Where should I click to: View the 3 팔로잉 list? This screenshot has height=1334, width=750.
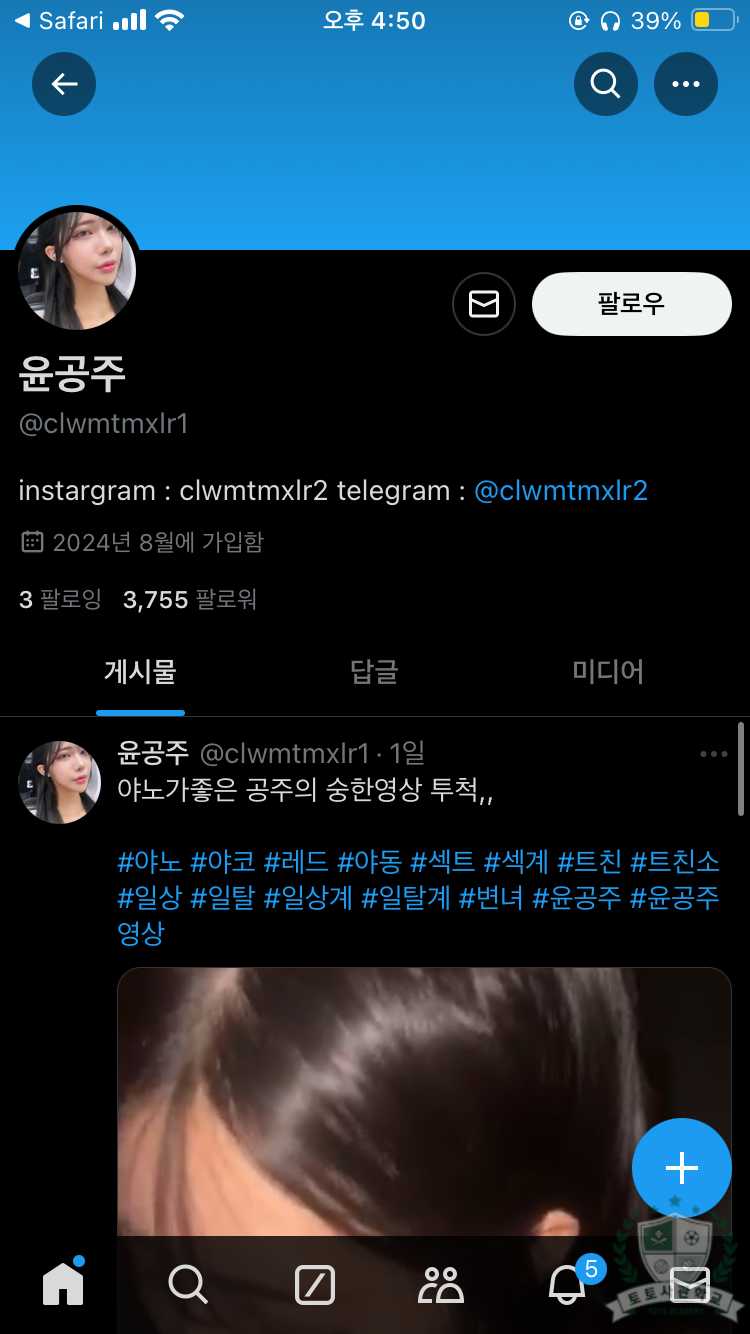[60, 600]
